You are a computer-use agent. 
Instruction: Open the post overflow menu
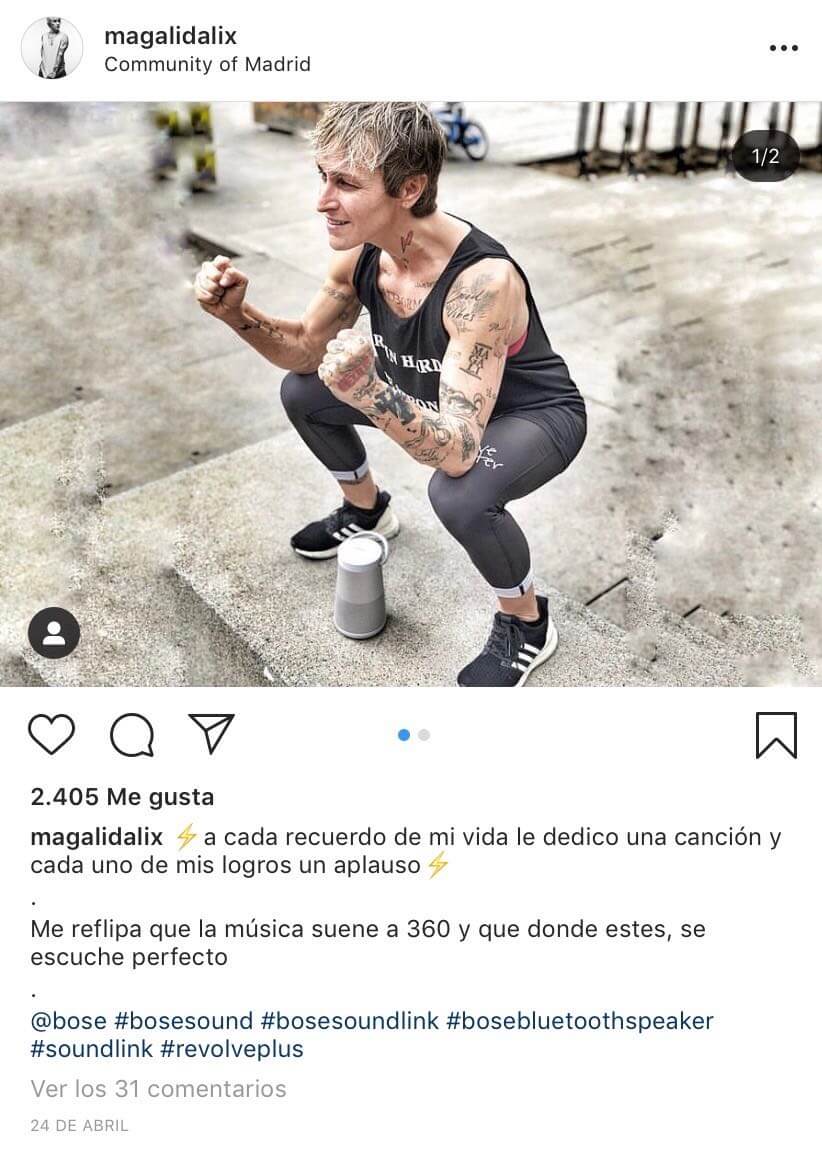[x=783, y=48]
